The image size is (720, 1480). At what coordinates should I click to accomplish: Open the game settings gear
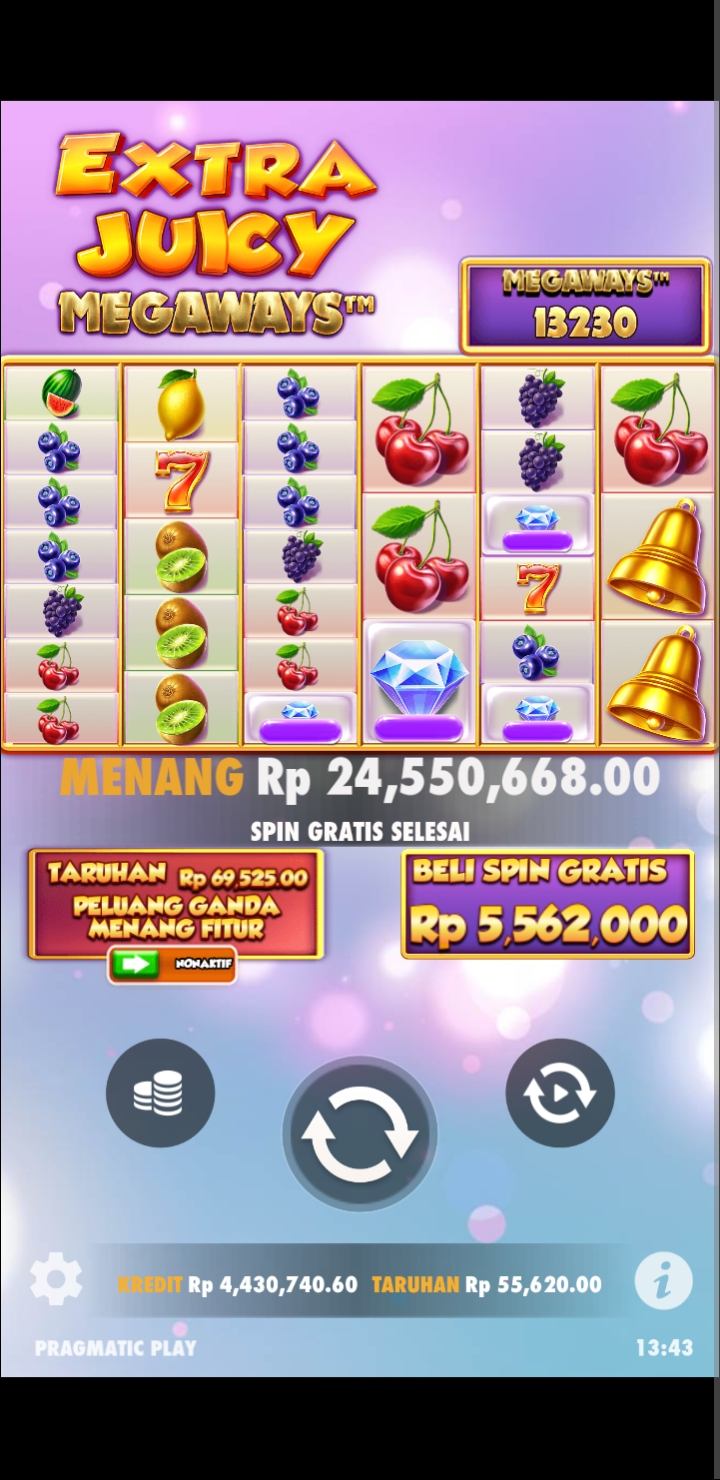click(56, 1280)
